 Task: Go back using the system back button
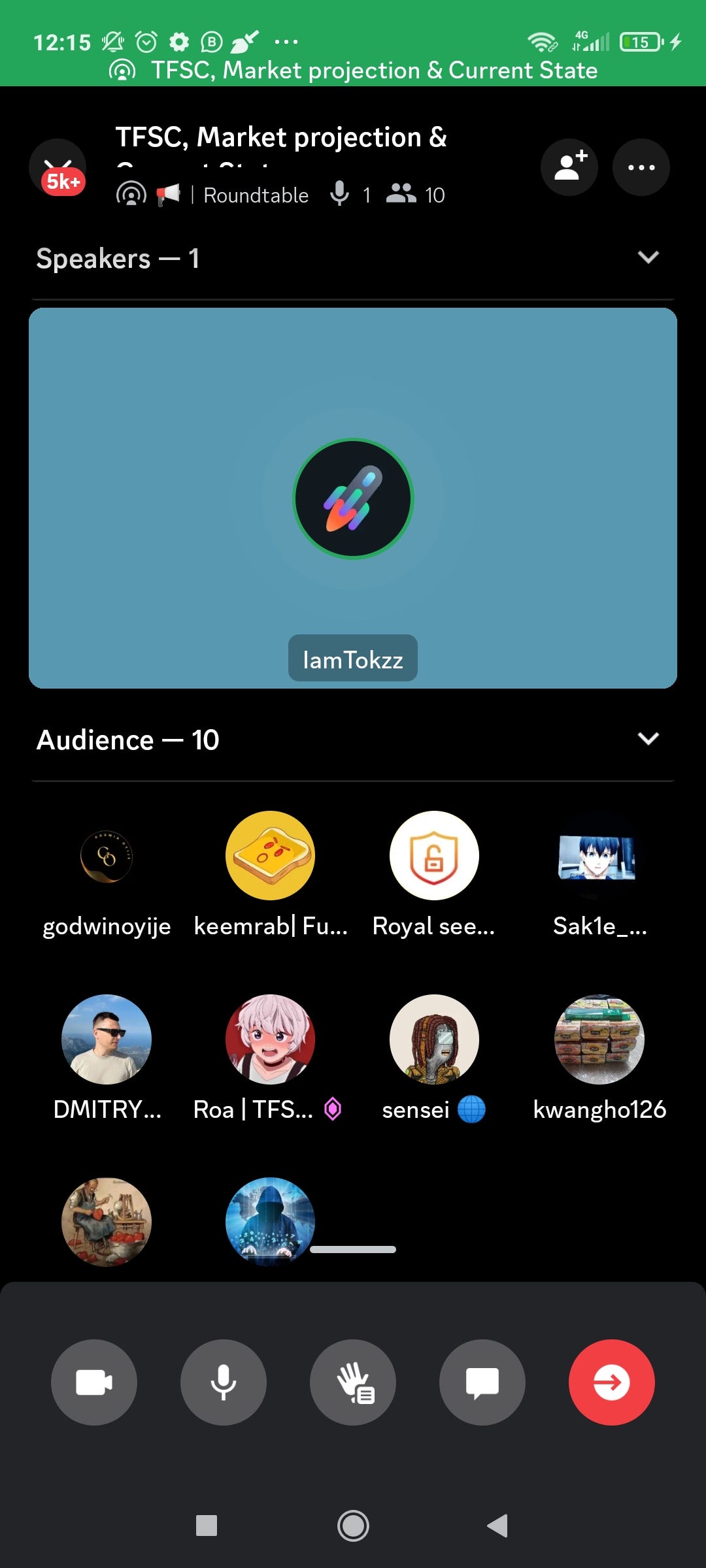(498, 1526)
